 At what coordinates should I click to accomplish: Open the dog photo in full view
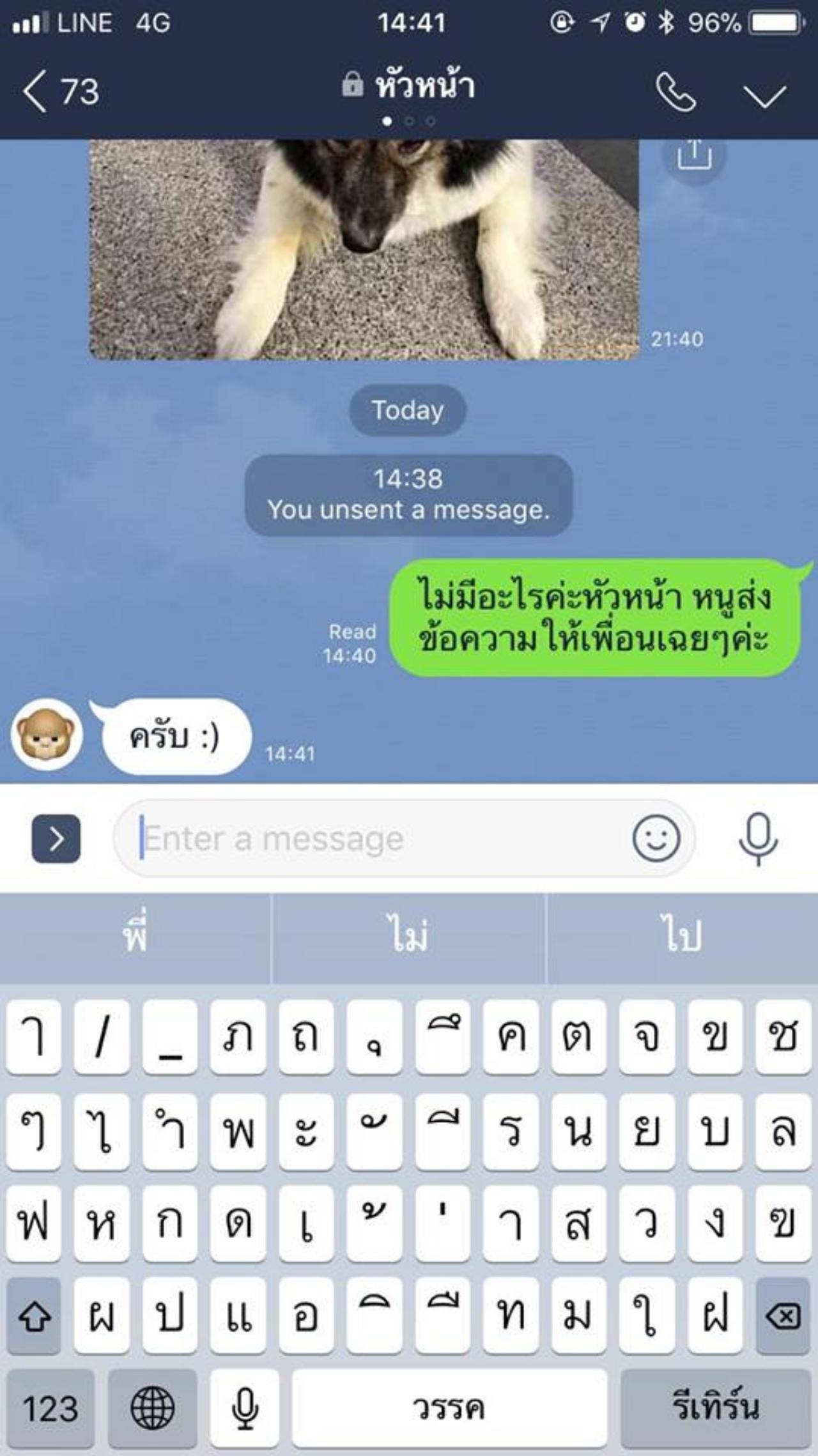(364, 249)
